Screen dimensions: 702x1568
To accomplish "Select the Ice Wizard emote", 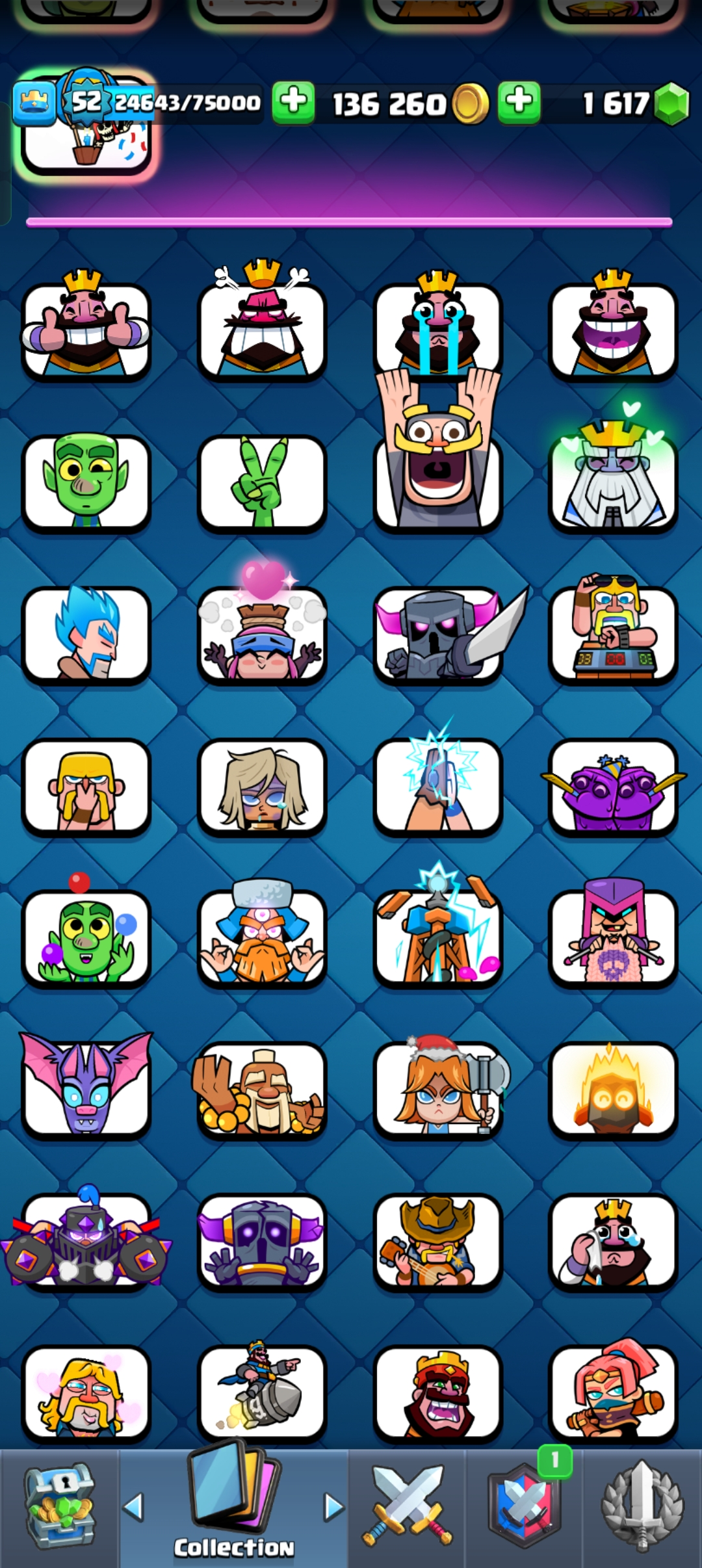I will coord(86,634).
